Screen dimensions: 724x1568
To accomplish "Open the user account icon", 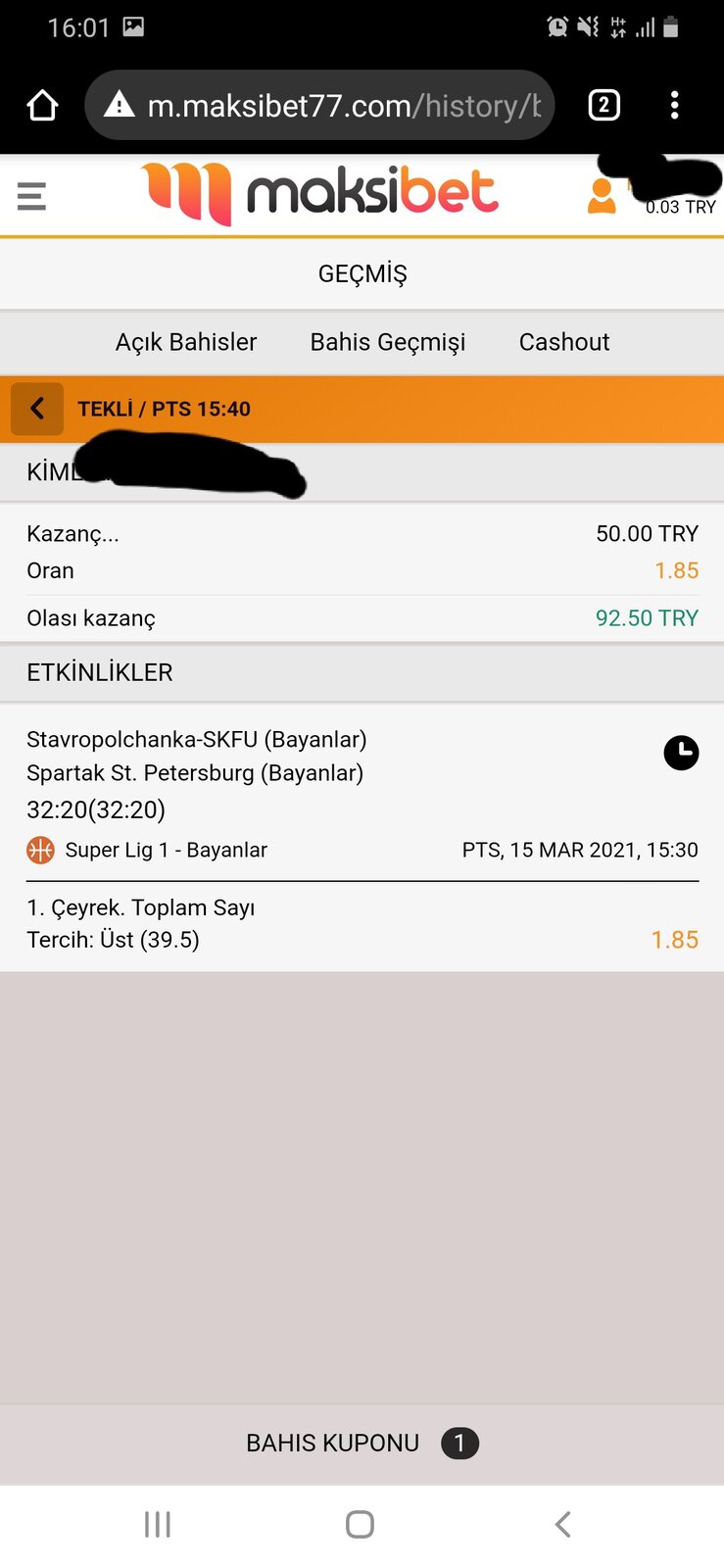I will [602, 195].
